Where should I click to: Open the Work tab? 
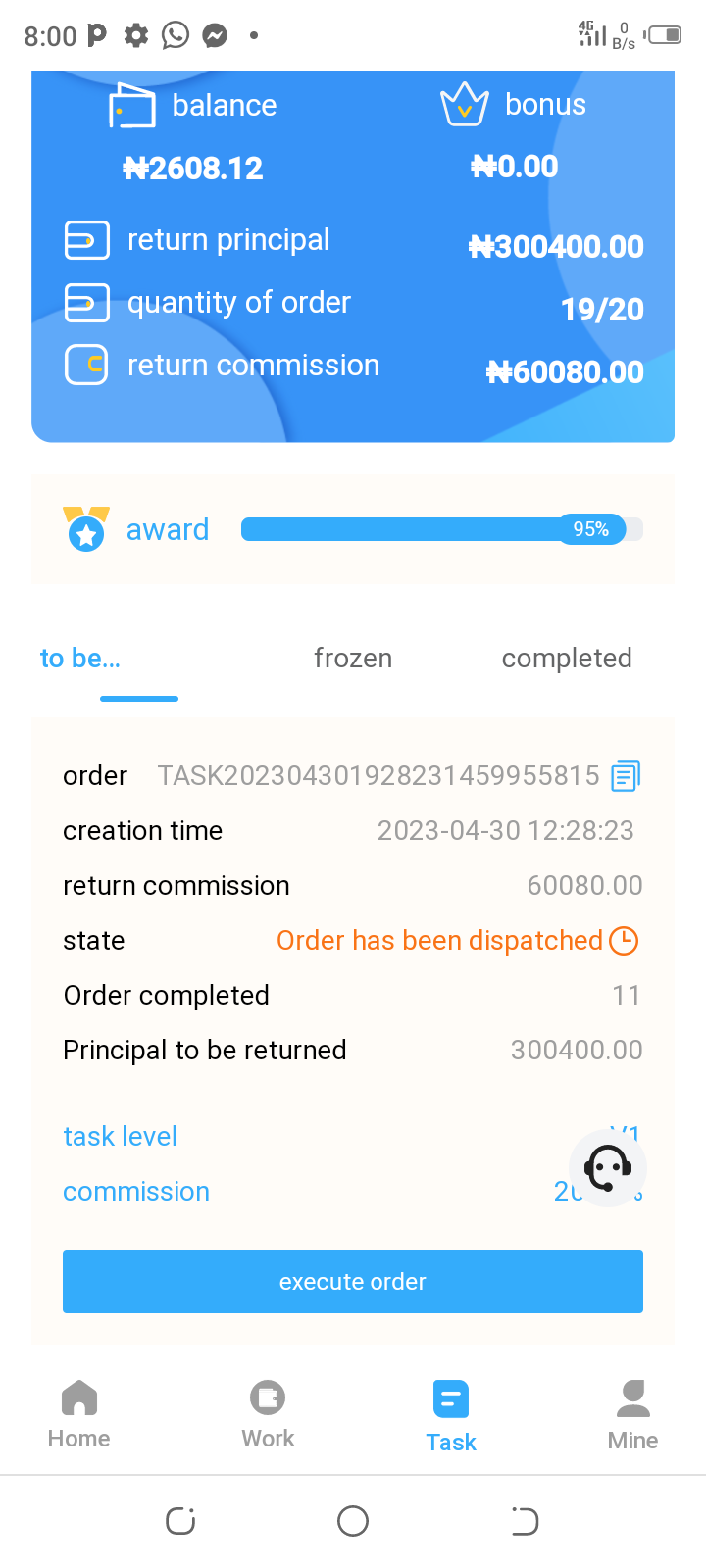268,1415
